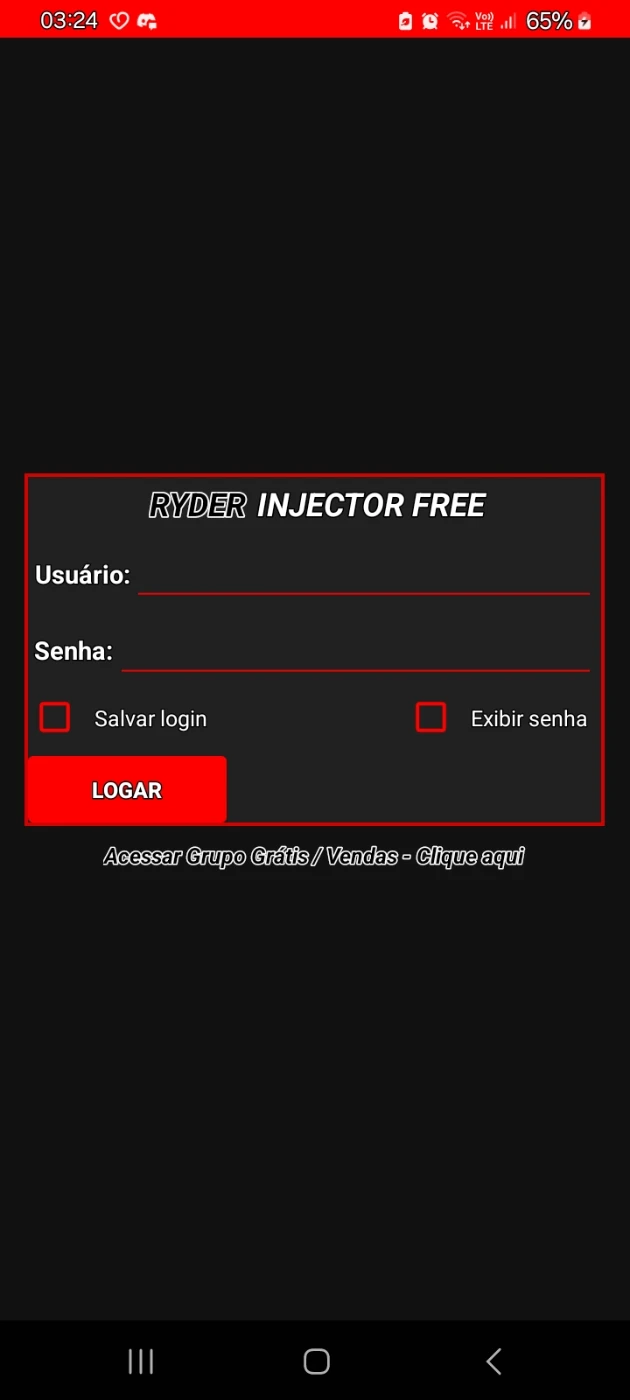The height and width of the screenshot is (1400, 630).
Task: Tap the Usuário input field
Action: [x=363, y=576]
